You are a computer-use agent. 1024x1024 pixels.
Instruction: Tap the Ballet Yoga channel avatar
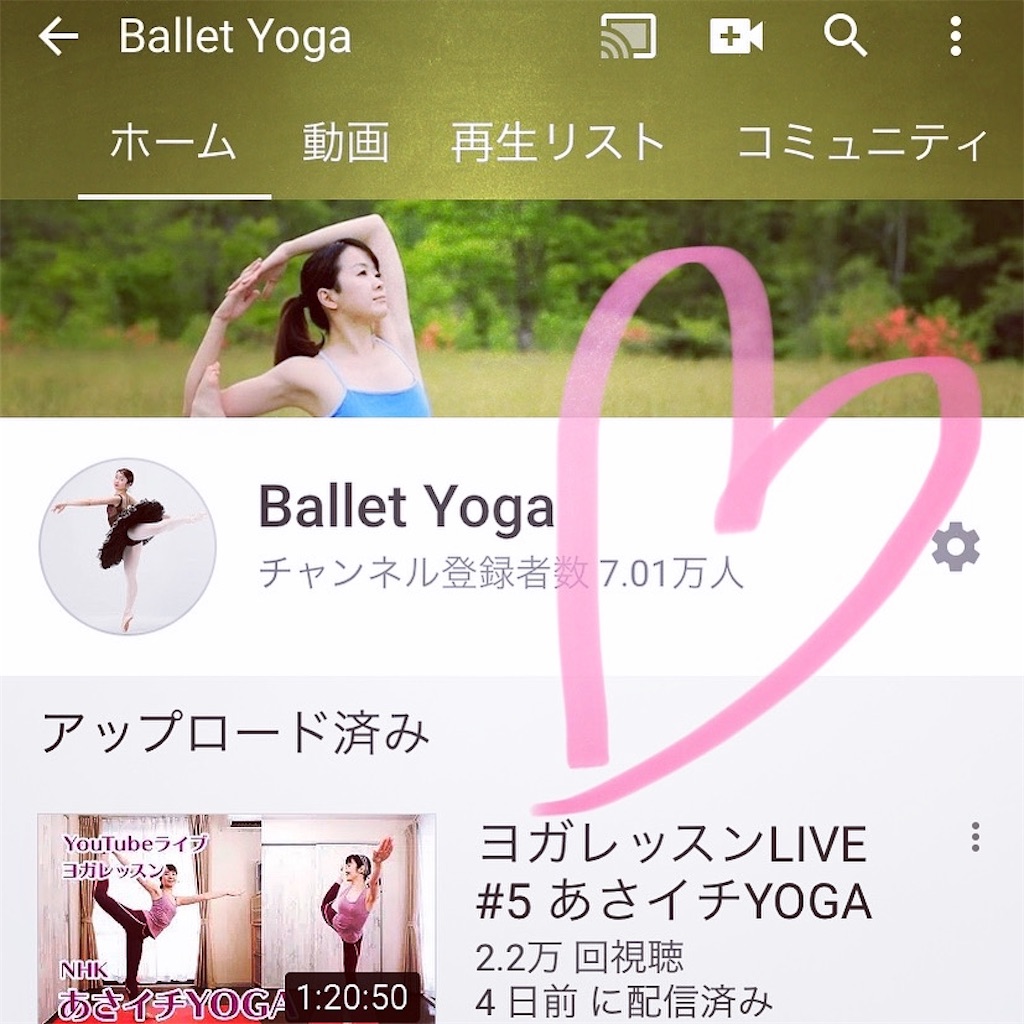[x=127, y=546]
